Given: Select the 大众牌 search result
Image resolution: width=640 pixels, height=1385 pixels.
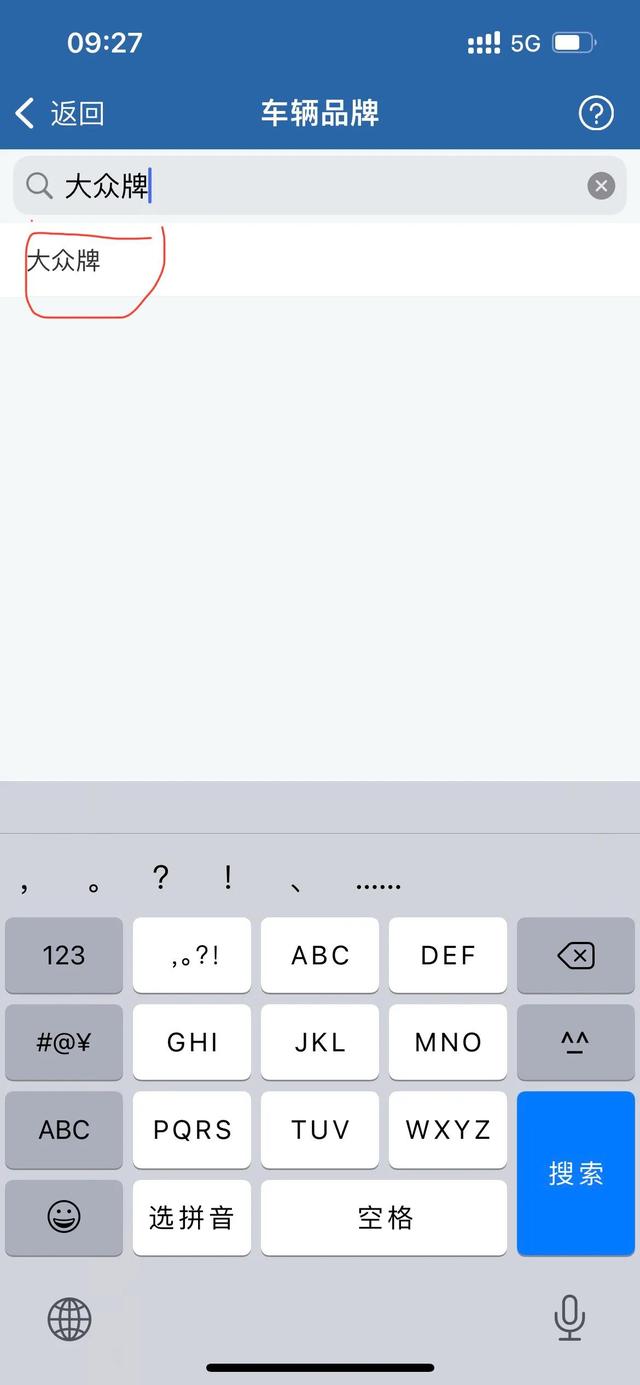Looking at the screenshot, I should [64, 261].
